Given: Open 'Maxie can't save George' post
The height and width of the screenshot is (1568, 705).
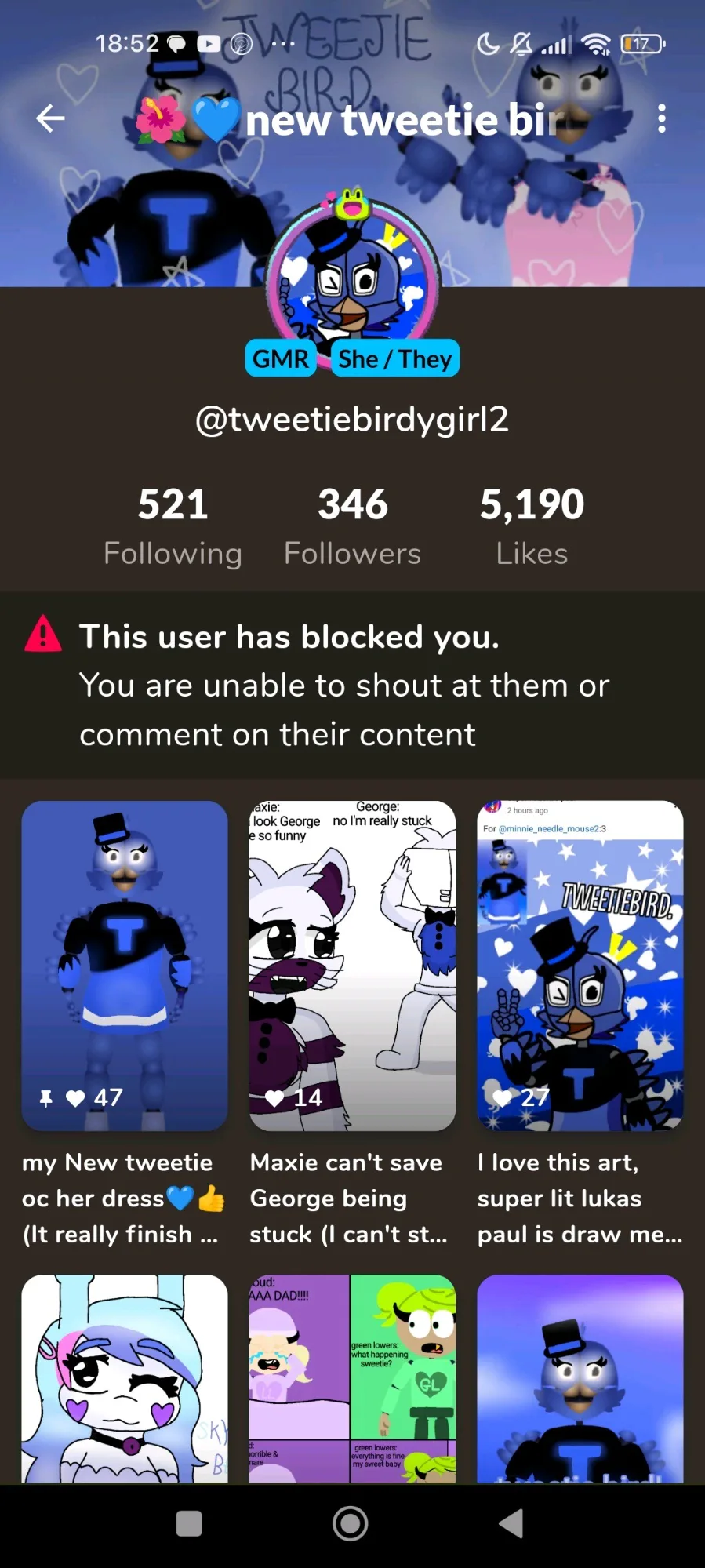Looking at the screenshot, I should (352, 965).
